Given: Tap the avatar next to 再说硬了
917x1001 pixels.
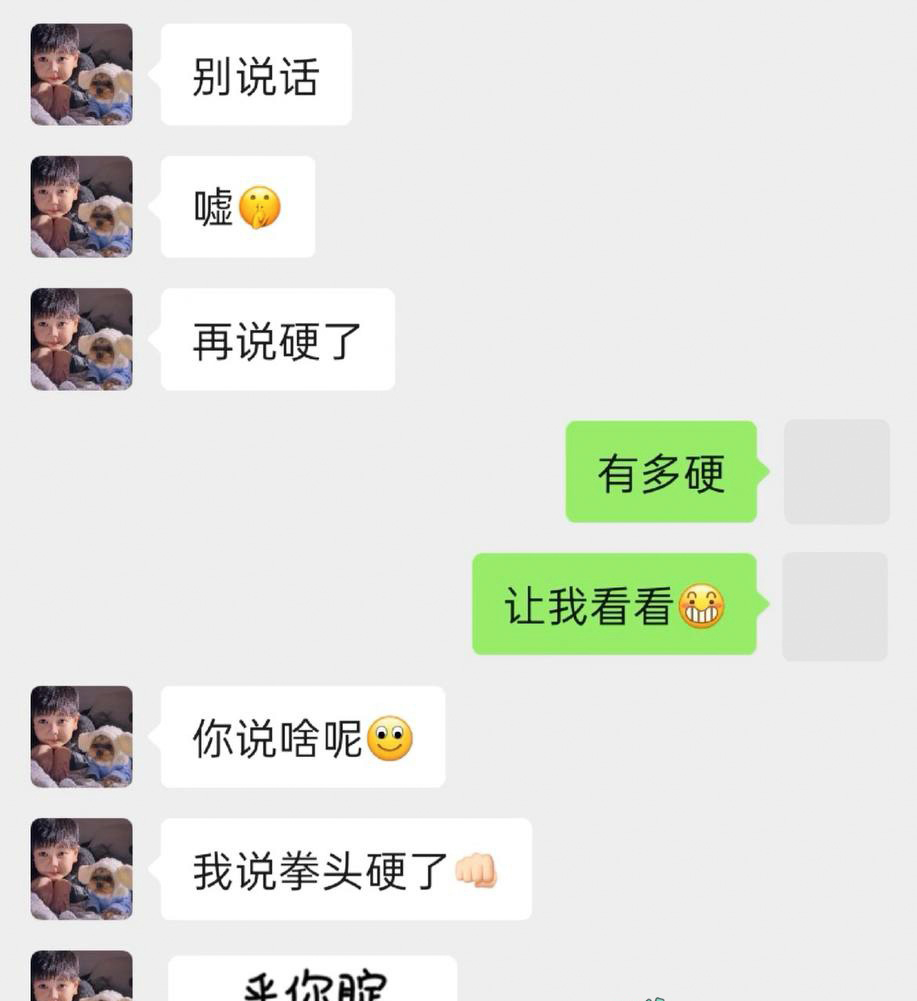Looking at the screenshot, I should (x=81, y=339).
